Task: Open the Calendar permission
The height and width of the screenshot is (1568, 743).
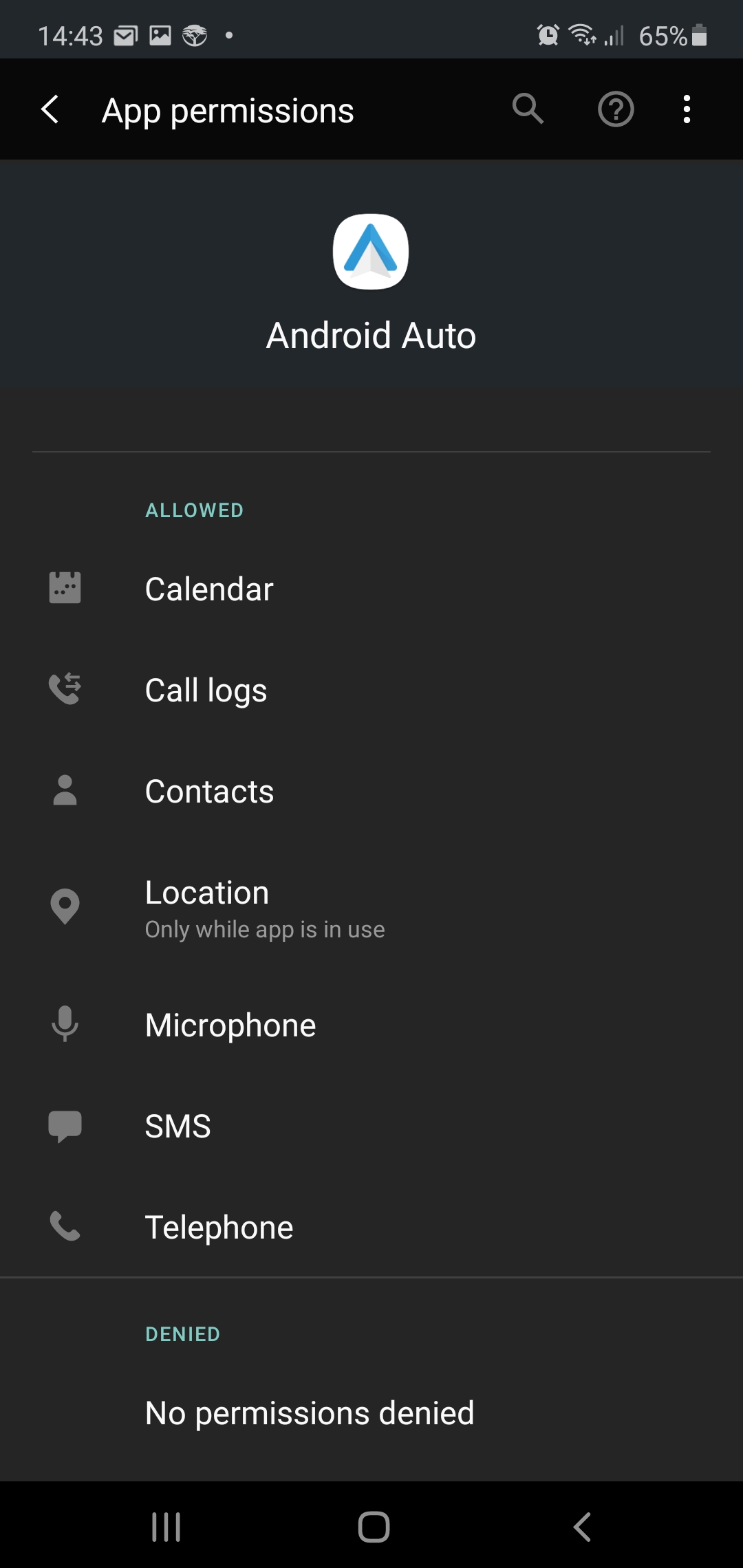Action: coord(371,589)
